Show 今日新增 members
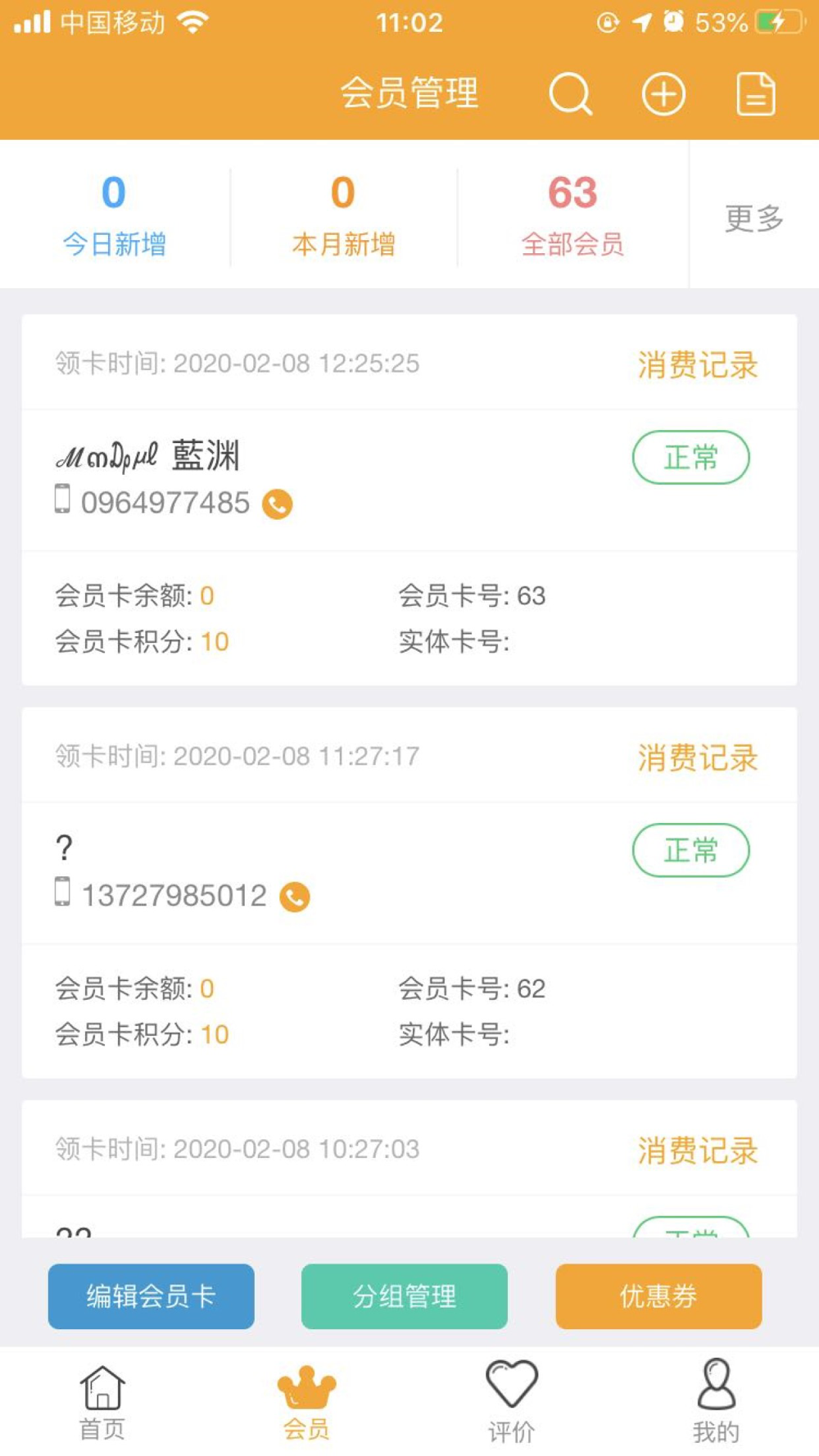 coord(114,215)
